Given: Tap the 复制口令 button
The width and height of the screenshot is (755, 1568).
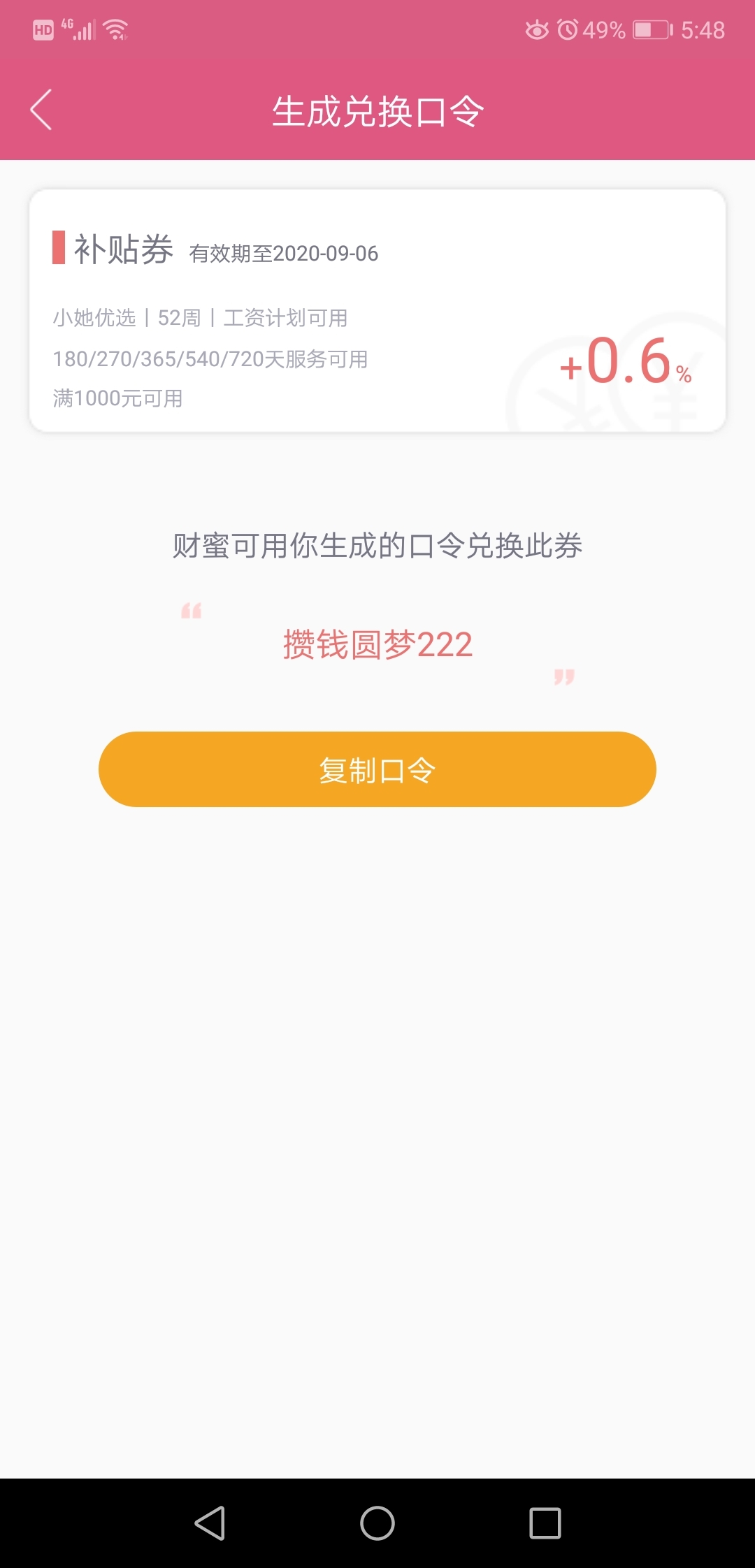Looking at the screenshot, I should (x=377, y=769).
